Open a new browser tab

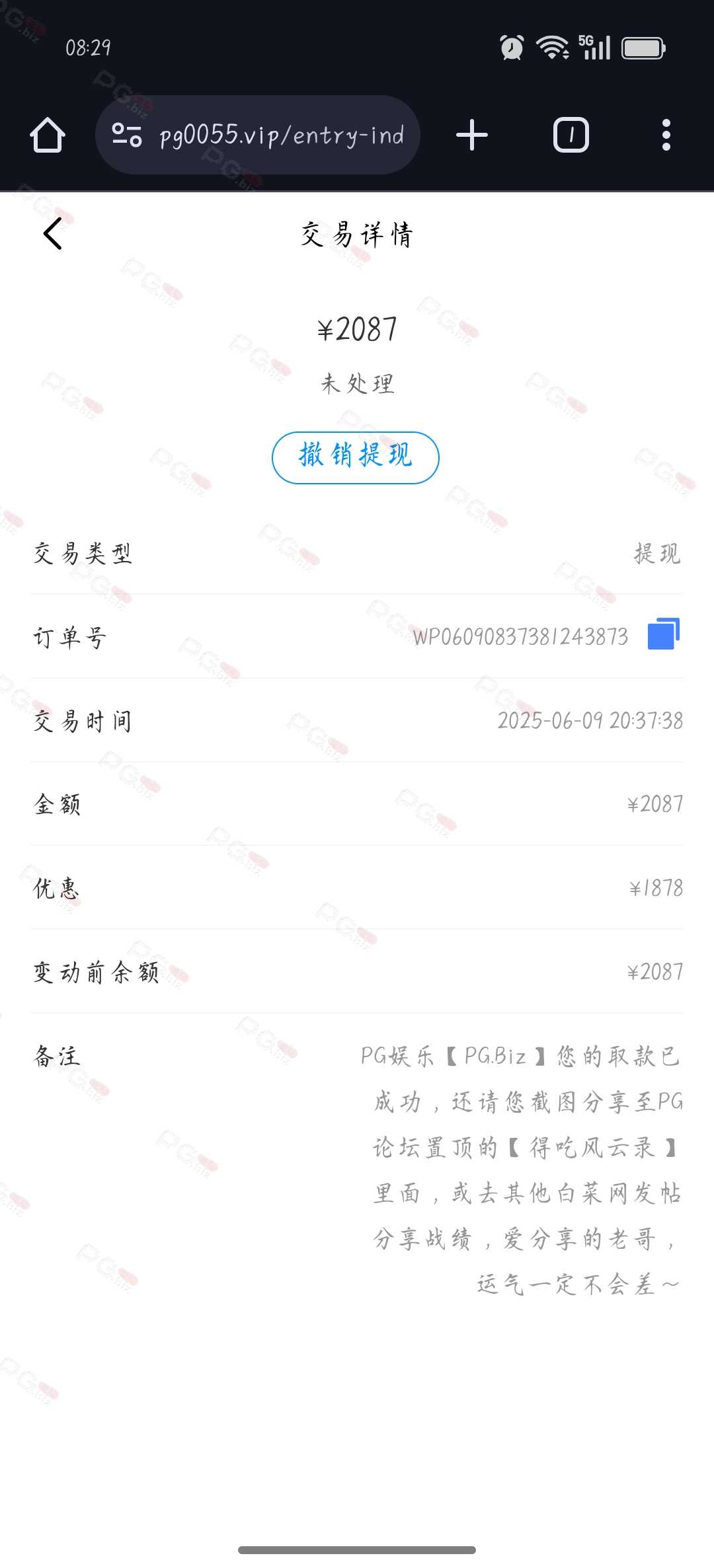coord(472,135)
